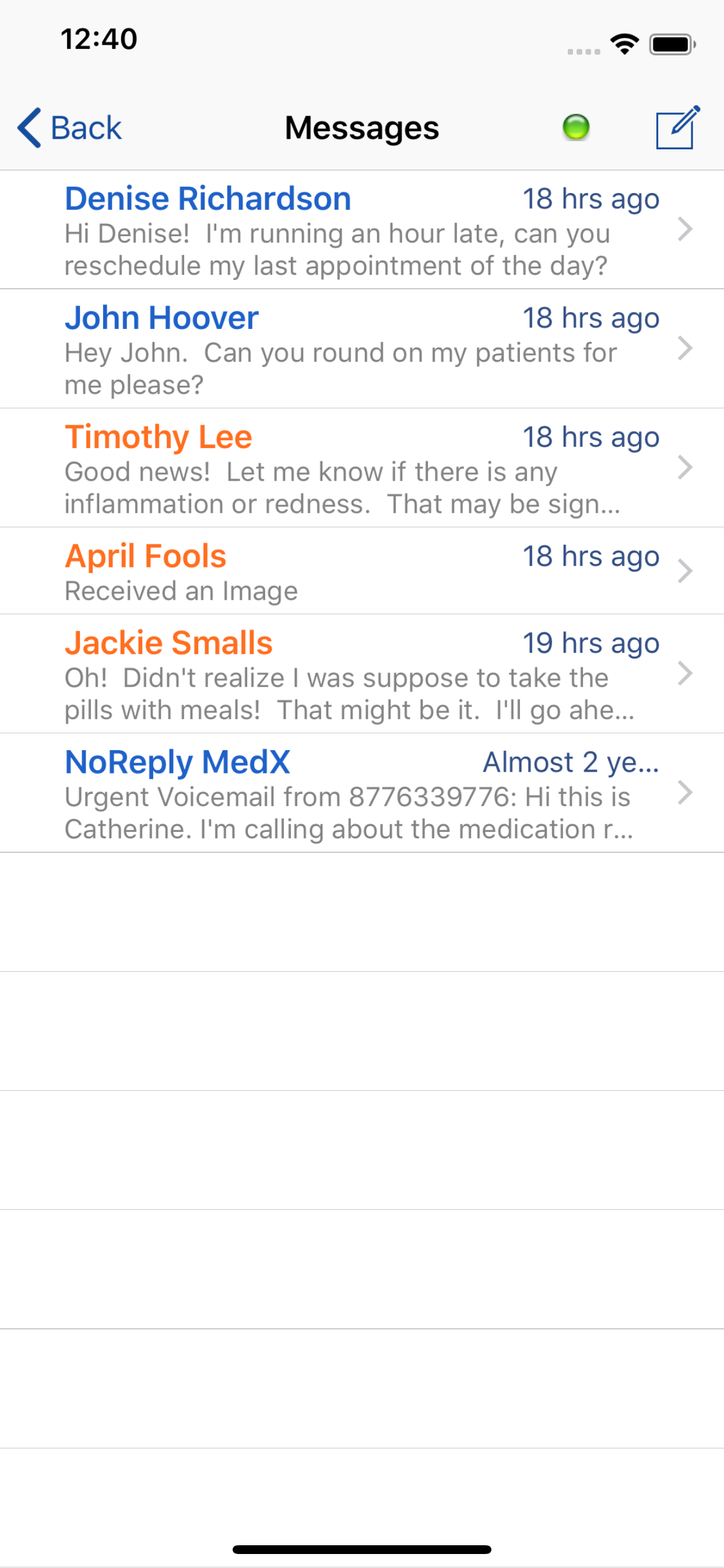Compose a new message
Viewport: 724px width, 1568px height.
678,127
